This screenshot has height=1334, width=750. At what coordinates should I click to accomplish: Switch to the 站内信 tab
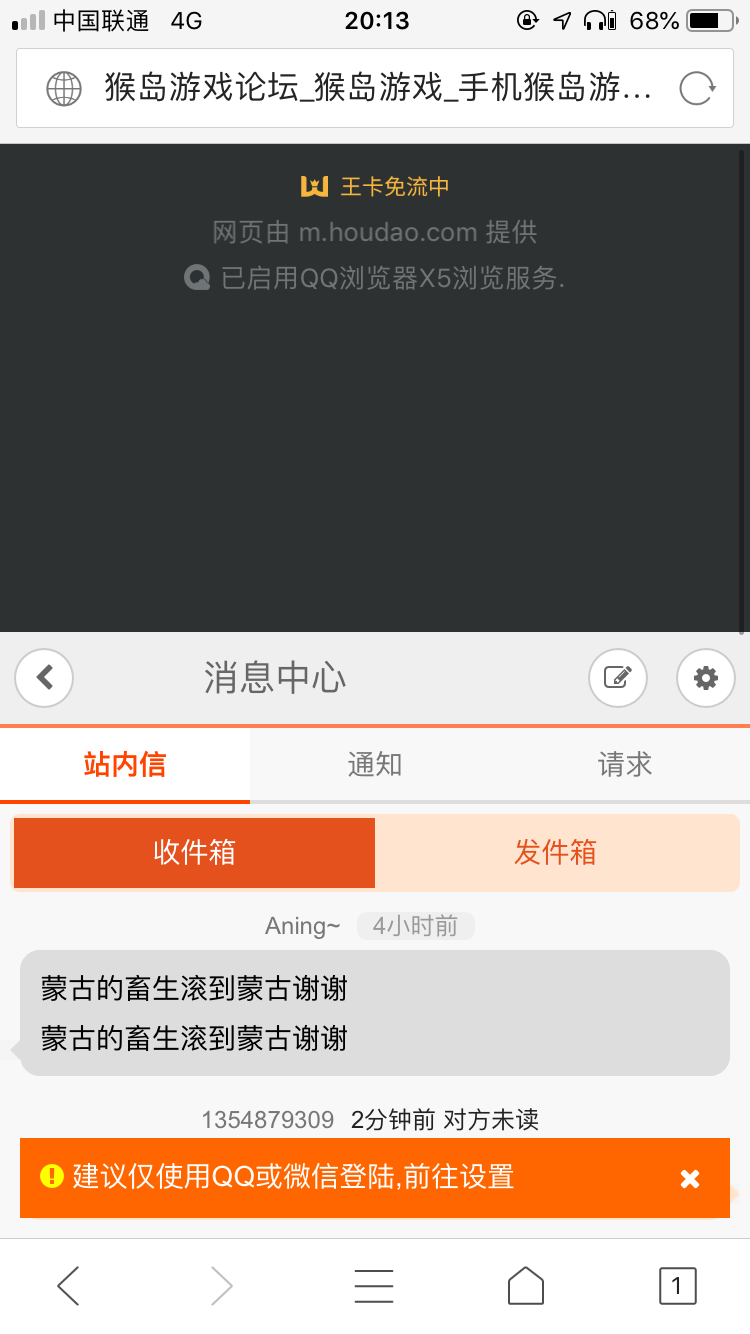[x=125, y=765]
